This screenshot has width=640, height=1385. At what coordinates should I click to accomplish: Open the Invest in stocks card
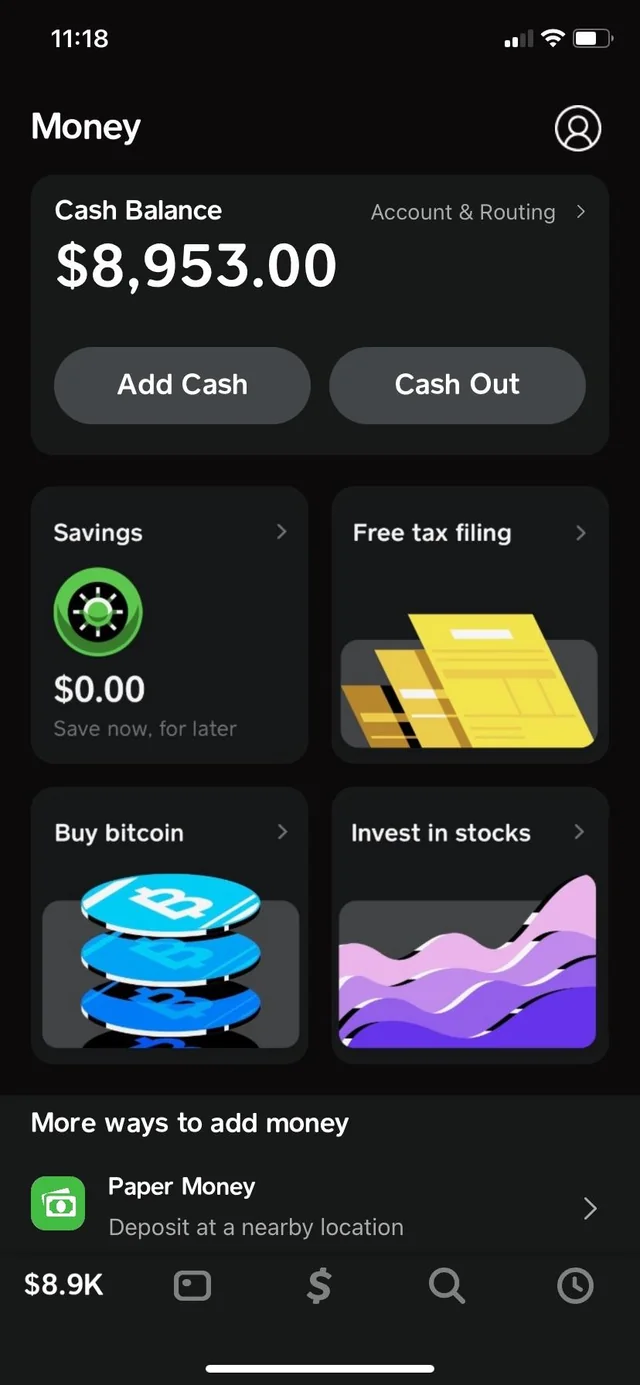pos(470,925)
